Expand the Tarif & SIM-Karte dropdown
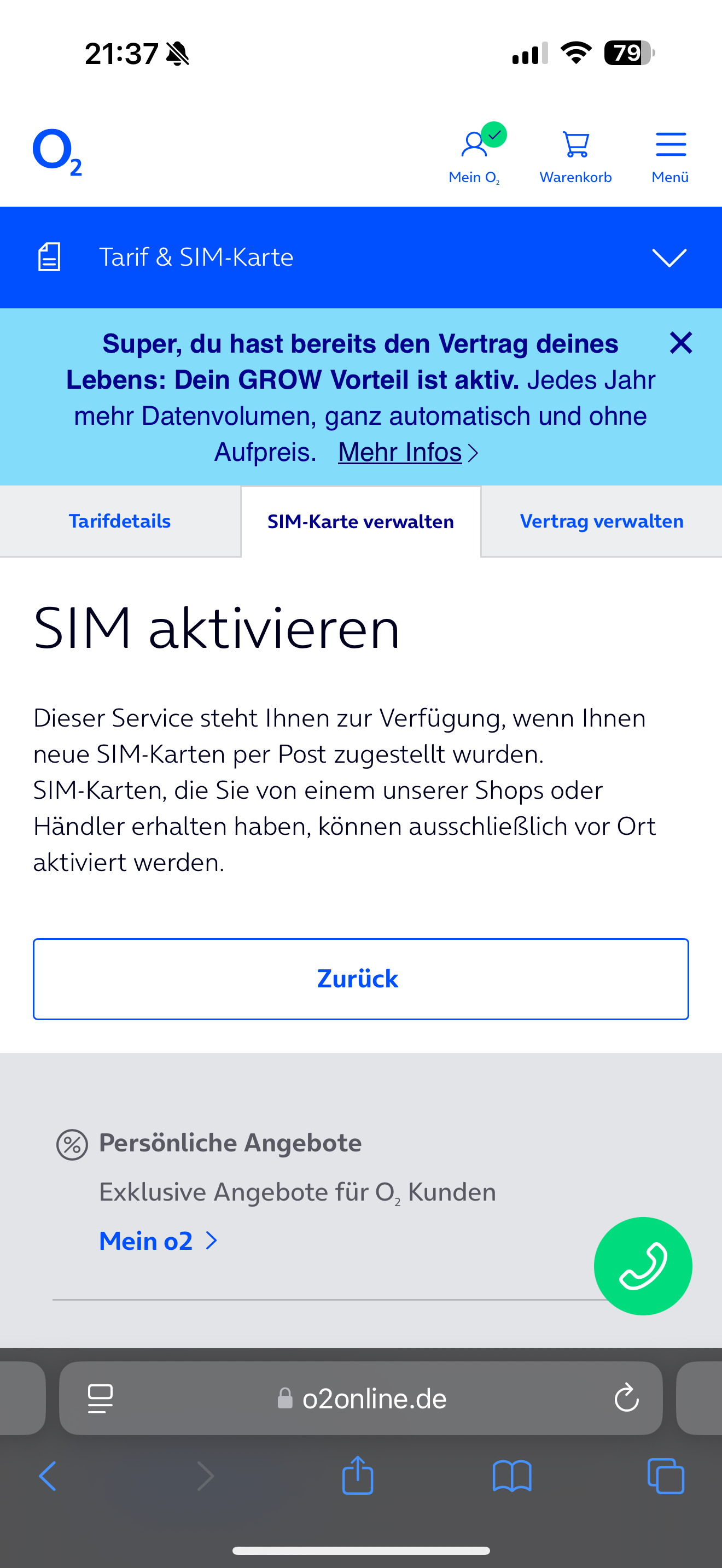This screenshot has width=722, height=1568. tap(669, 258)
